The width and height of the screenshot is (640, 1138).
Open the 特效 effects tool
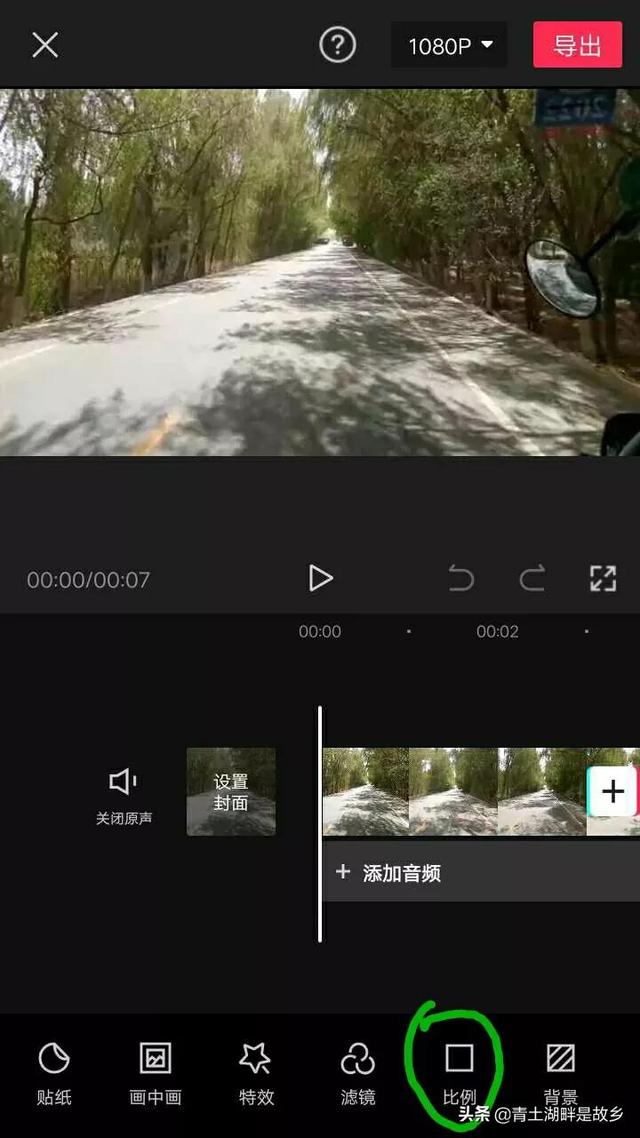pyautogui.click(x=256, y=1071)
